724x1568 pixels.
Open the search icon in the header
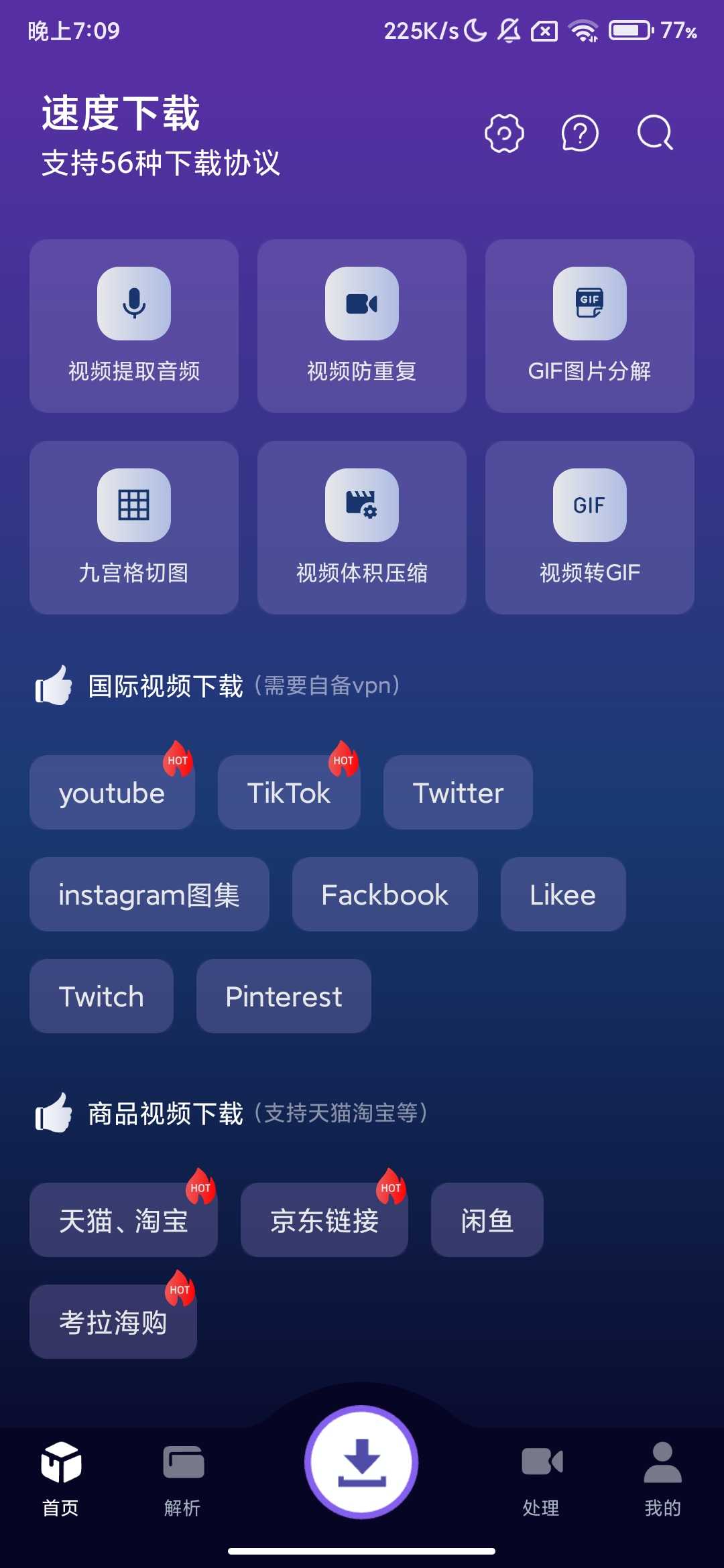(654, 133)
